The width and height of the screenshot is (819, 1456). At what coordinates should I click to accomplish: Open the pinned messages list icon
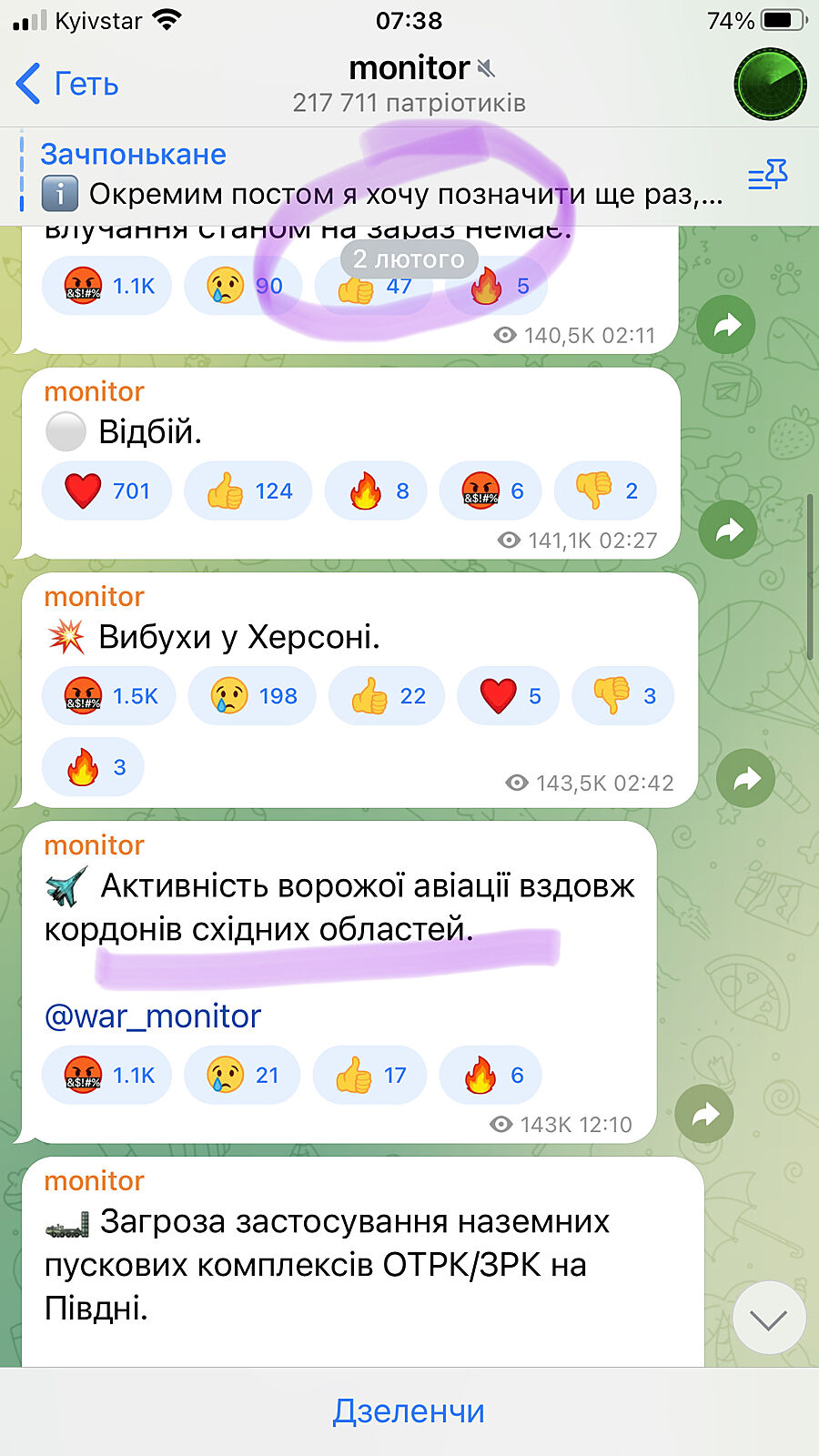pyautogui.click(x=767, y=175)
